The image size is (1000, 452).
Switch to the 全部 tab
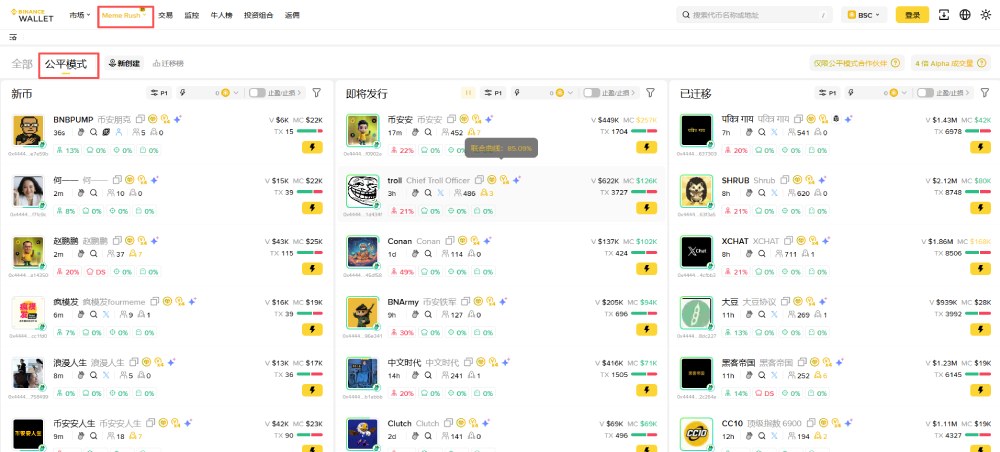pos(21,63)
